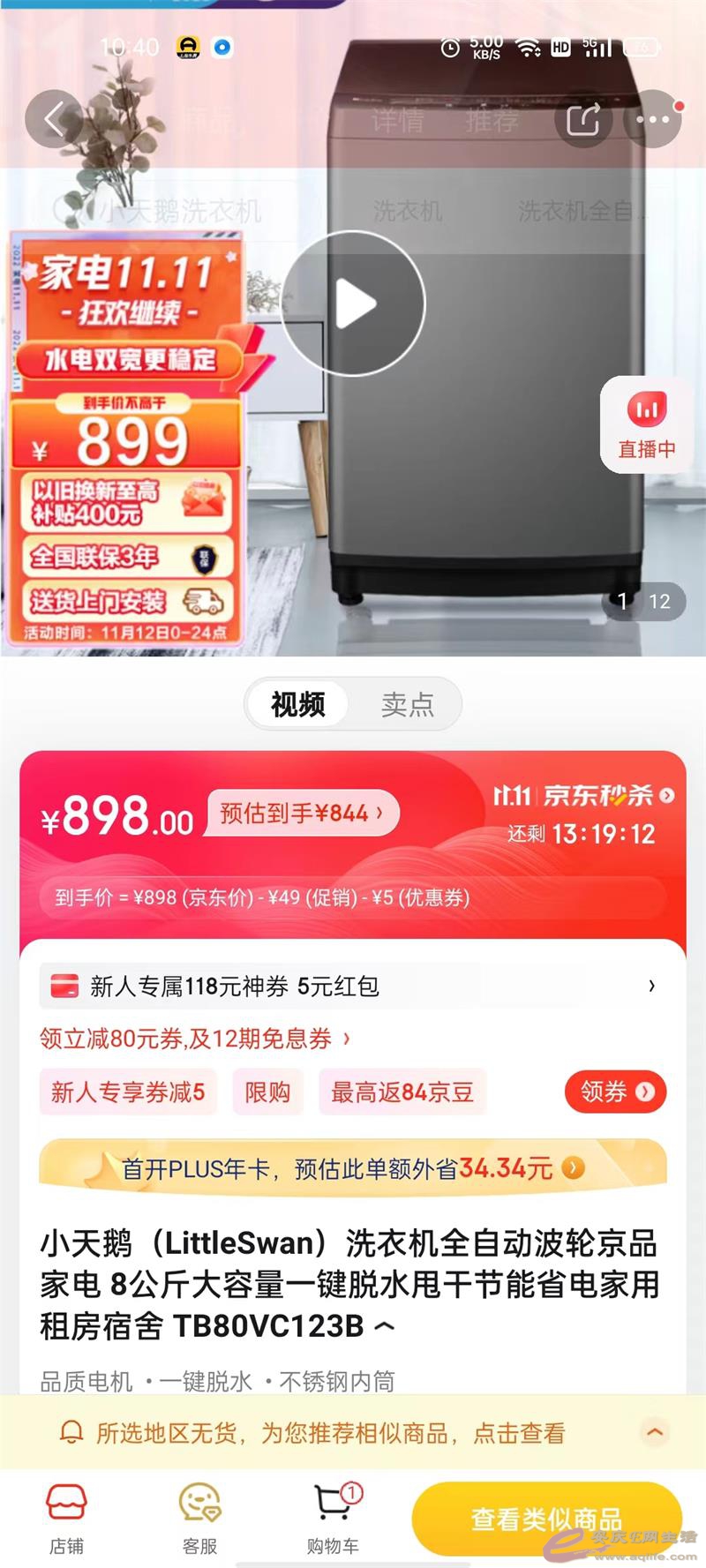Tap 查看类似商品 to view similar products
Viewport: 706px width, 1568px height.
(546, 1519)
